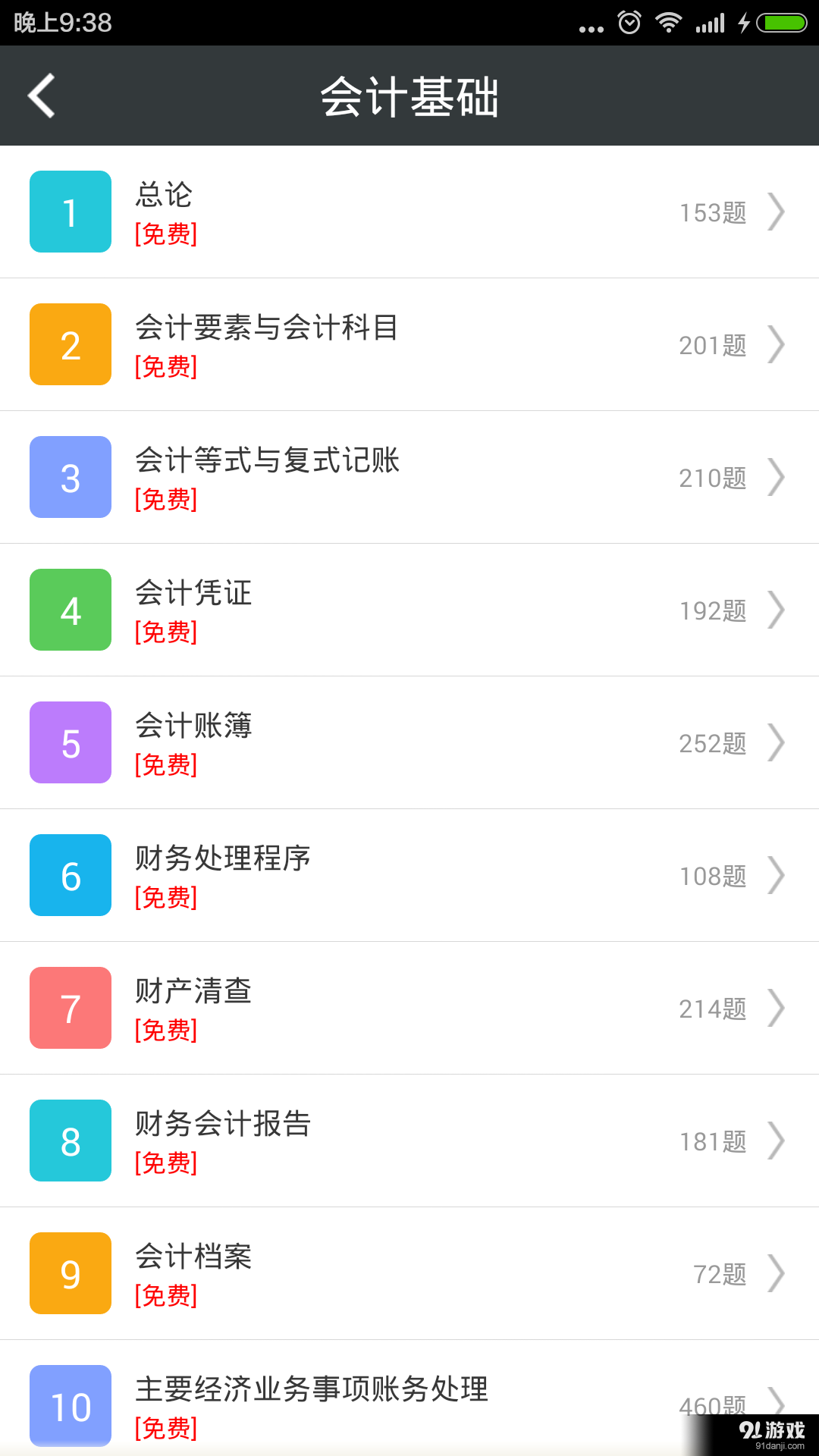This screenshot has width=819, height=1456.
Task: Tap the purple badge for 会计账簿
Action: [x=70, y=742]
